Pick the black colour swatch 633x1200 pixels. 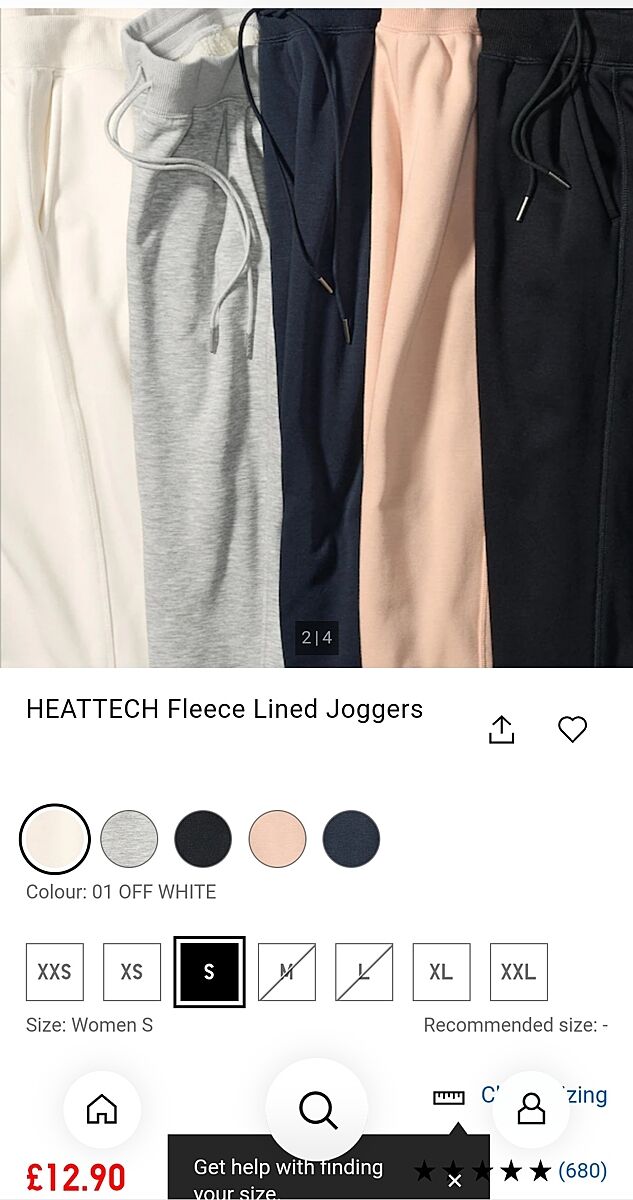point(203,839)
